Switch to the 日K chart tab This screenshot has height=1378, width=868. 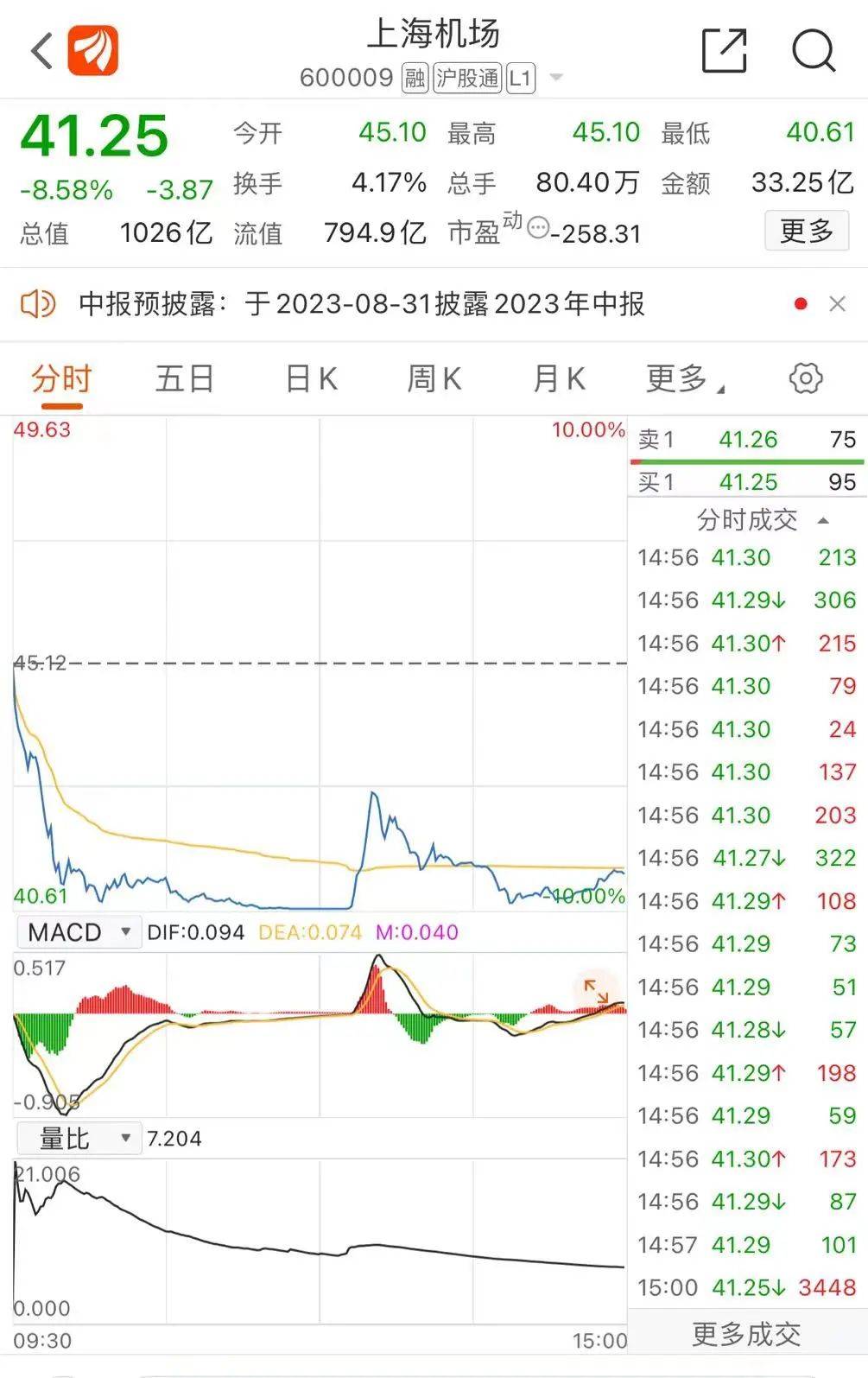(x=311, y=379)
